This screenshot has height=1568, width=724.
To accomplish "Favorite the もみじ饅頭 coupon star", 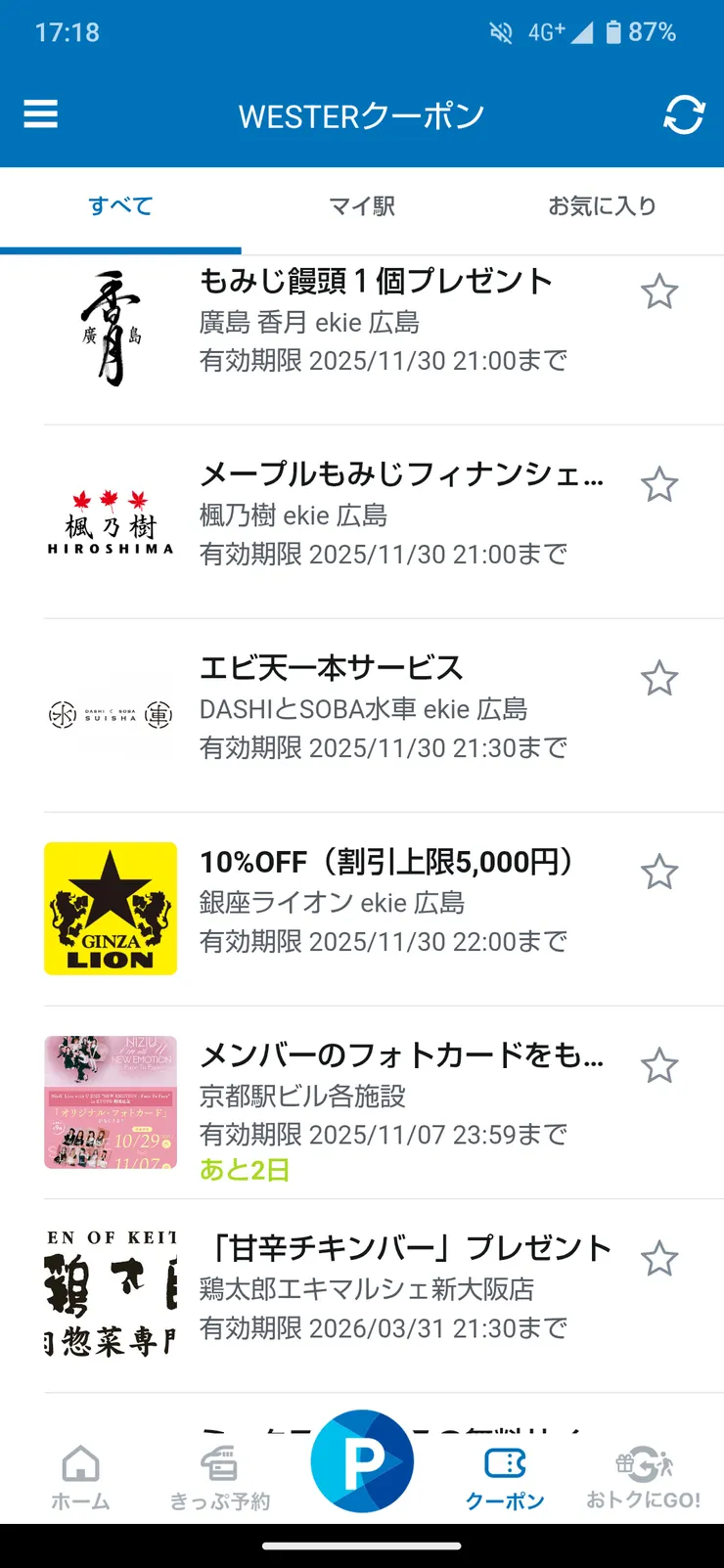I will click(659, 291).
